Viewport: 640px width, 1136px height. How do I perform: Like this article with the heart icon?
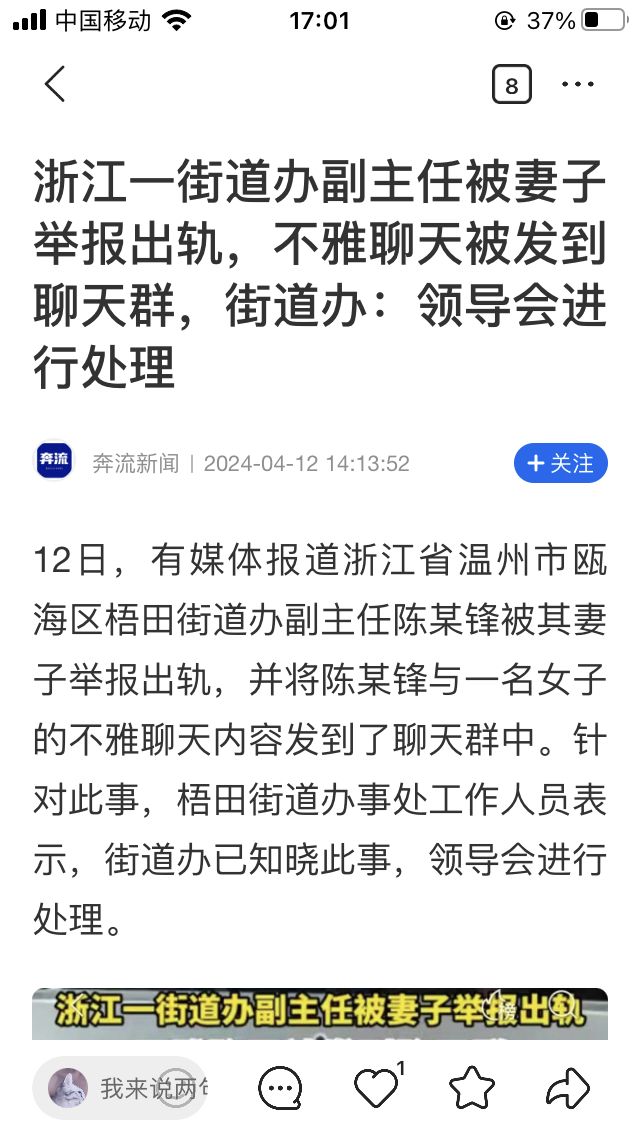click(376, 1088)
